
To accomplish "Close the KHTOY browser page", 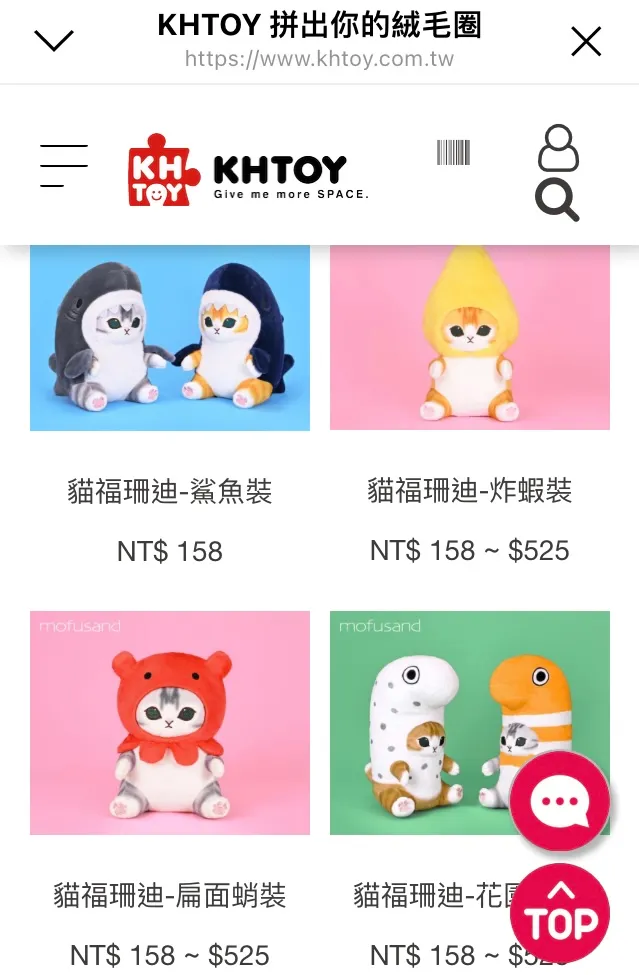I will [x=586, y=41].
